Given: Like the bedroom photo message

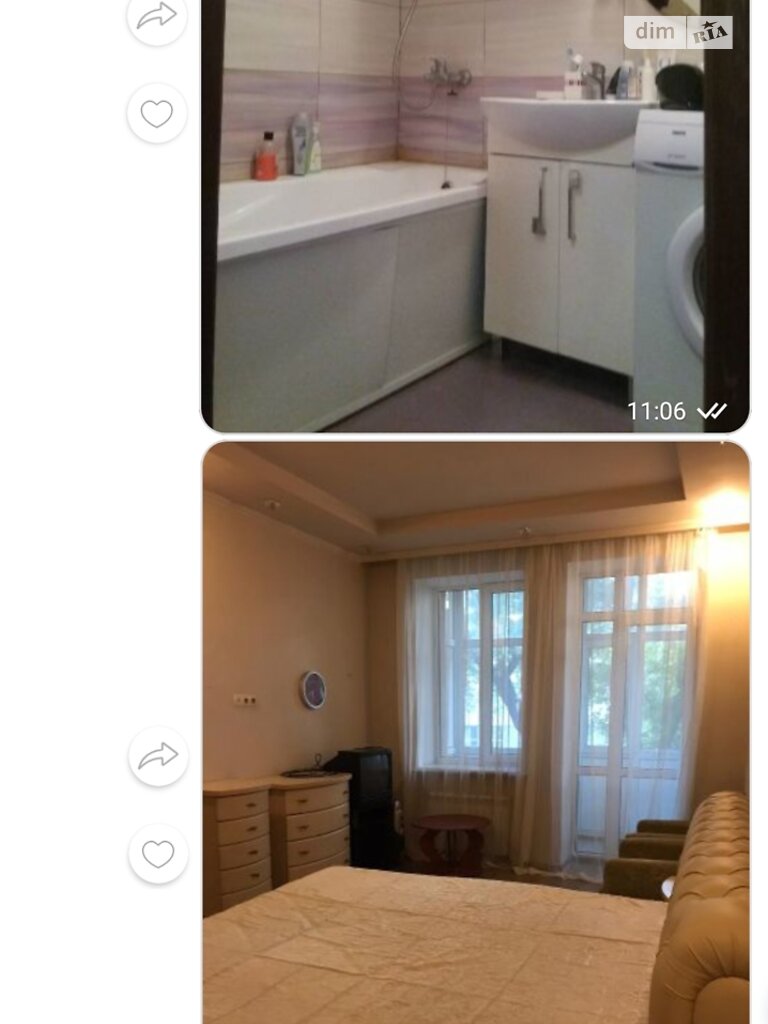Looking at the screenshot, I should pyautogui.click(x=158, y=854).
